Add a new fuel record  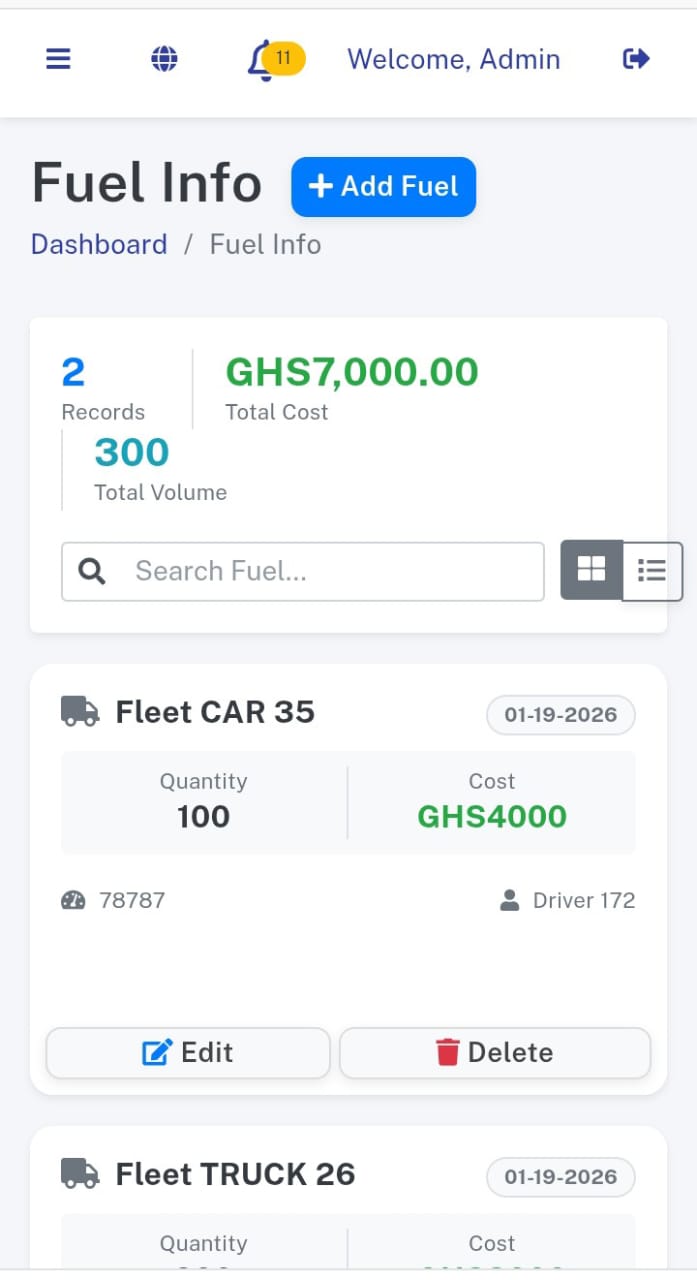[x=383, y=186]
